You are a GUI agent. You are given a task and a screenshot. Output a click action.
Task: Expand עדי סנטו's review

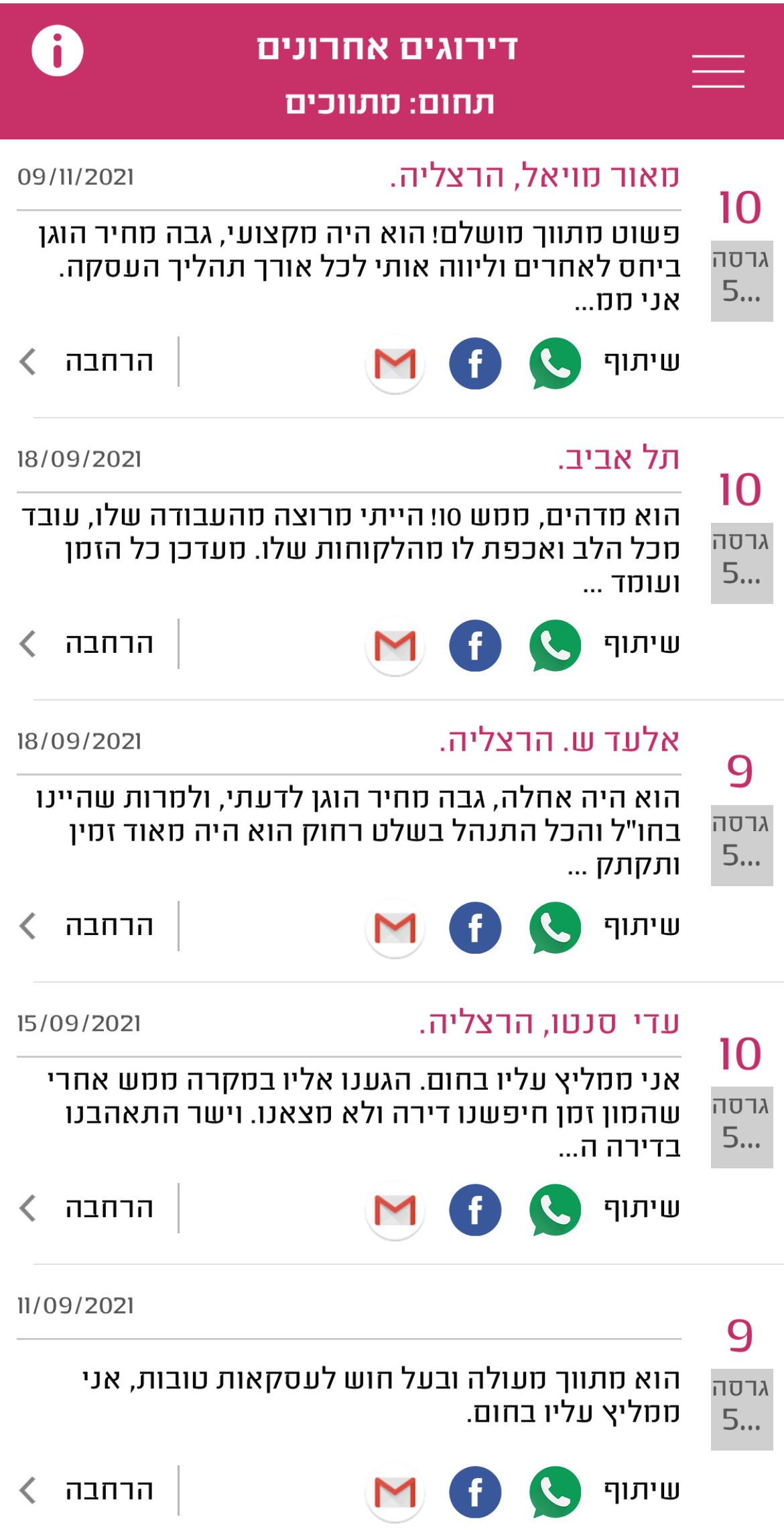click(x=87, y=1209)
